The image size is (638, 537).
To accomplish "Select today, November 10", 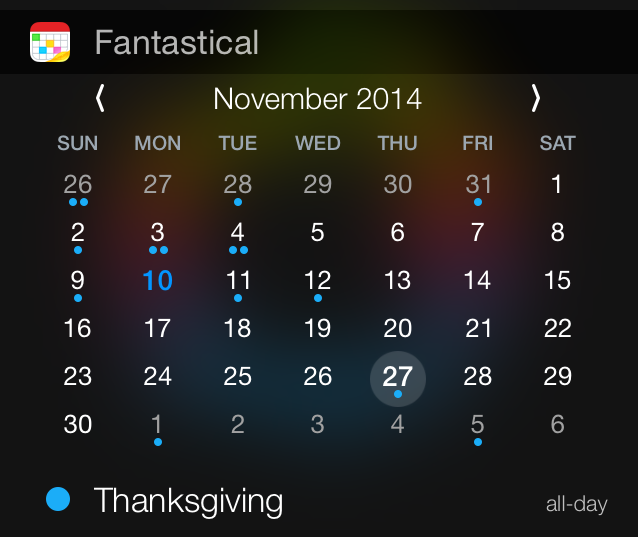I will [157, 281].
